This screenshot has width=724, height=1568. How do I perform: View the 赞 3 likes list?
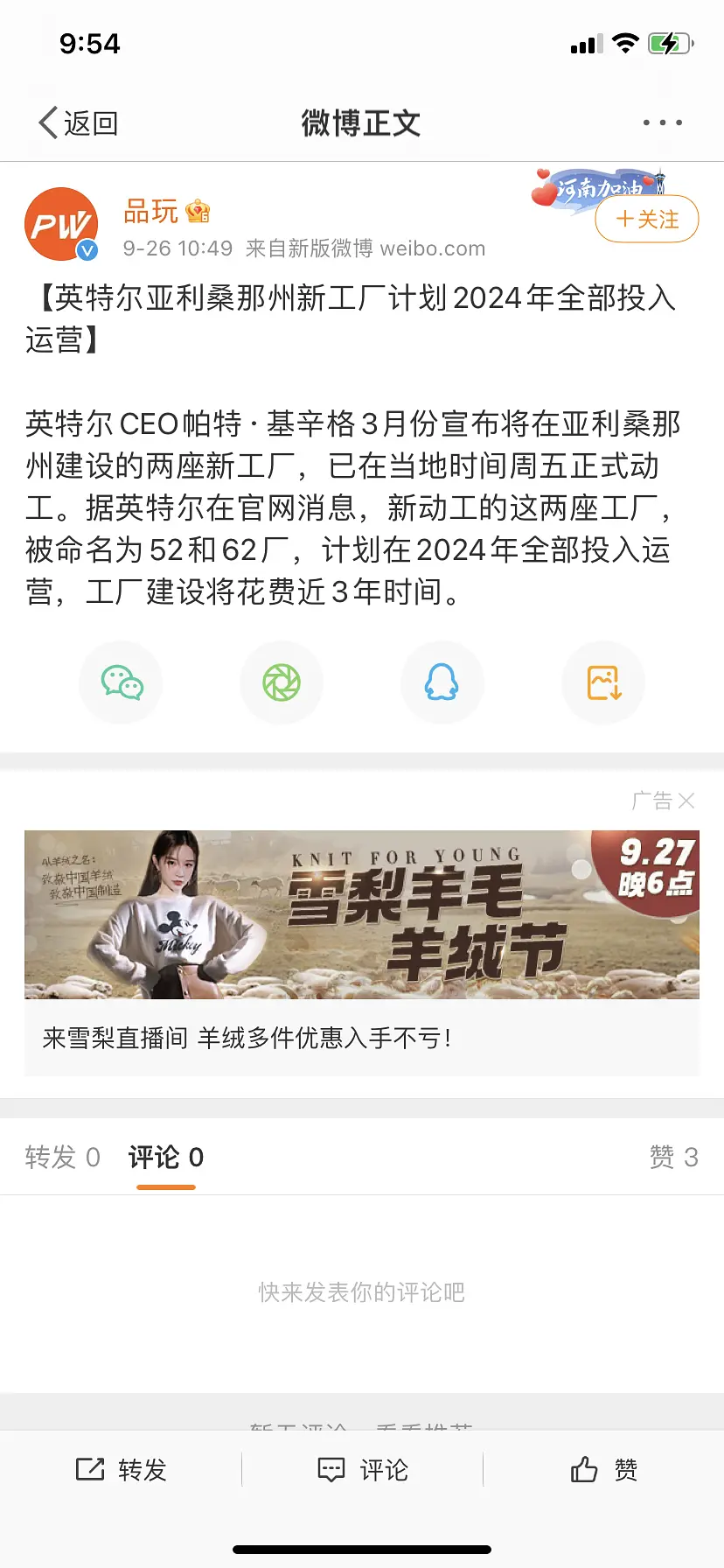tap(673, 1158)
